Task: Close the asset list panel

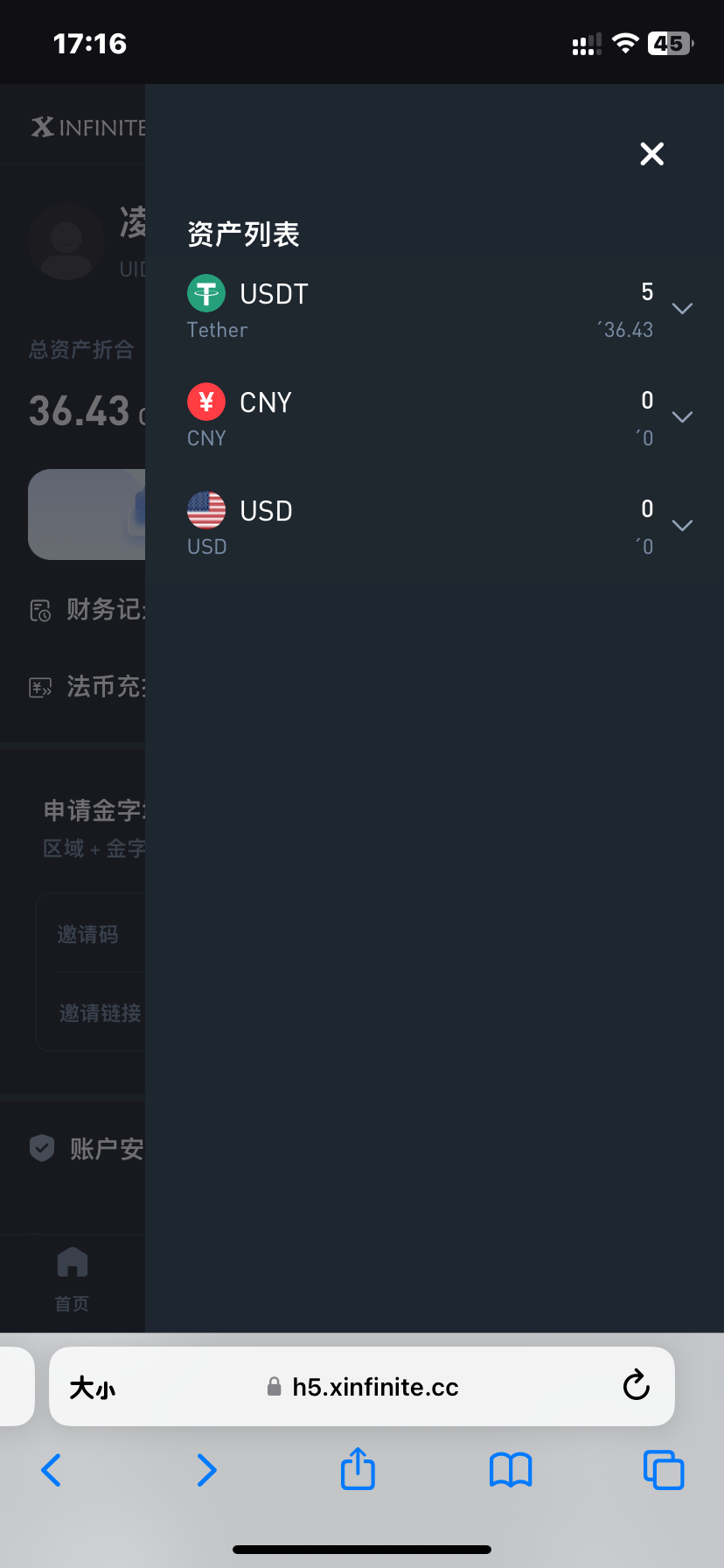Action: coord(652,154)
